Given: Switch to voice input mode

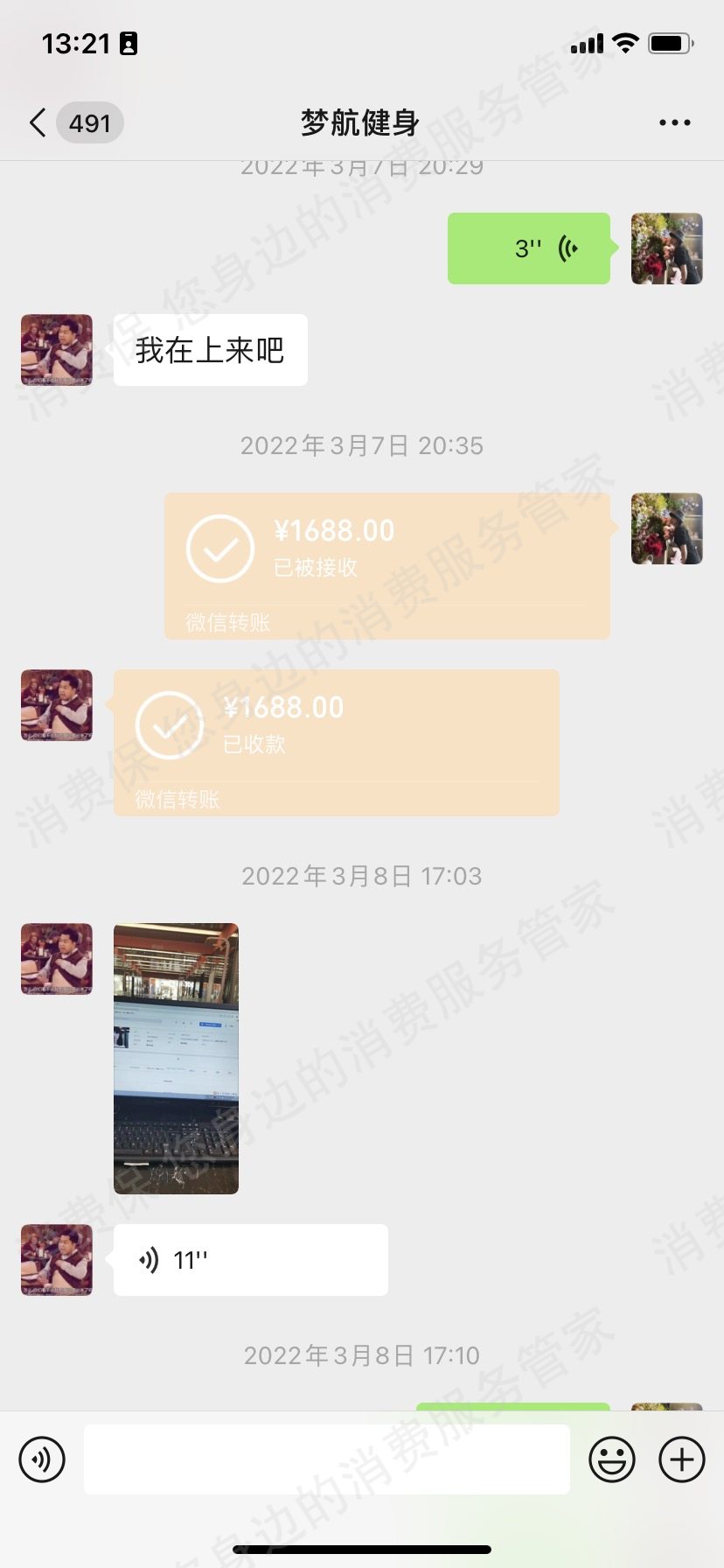Looking at the screenshot, I should tap(42, 1459).
